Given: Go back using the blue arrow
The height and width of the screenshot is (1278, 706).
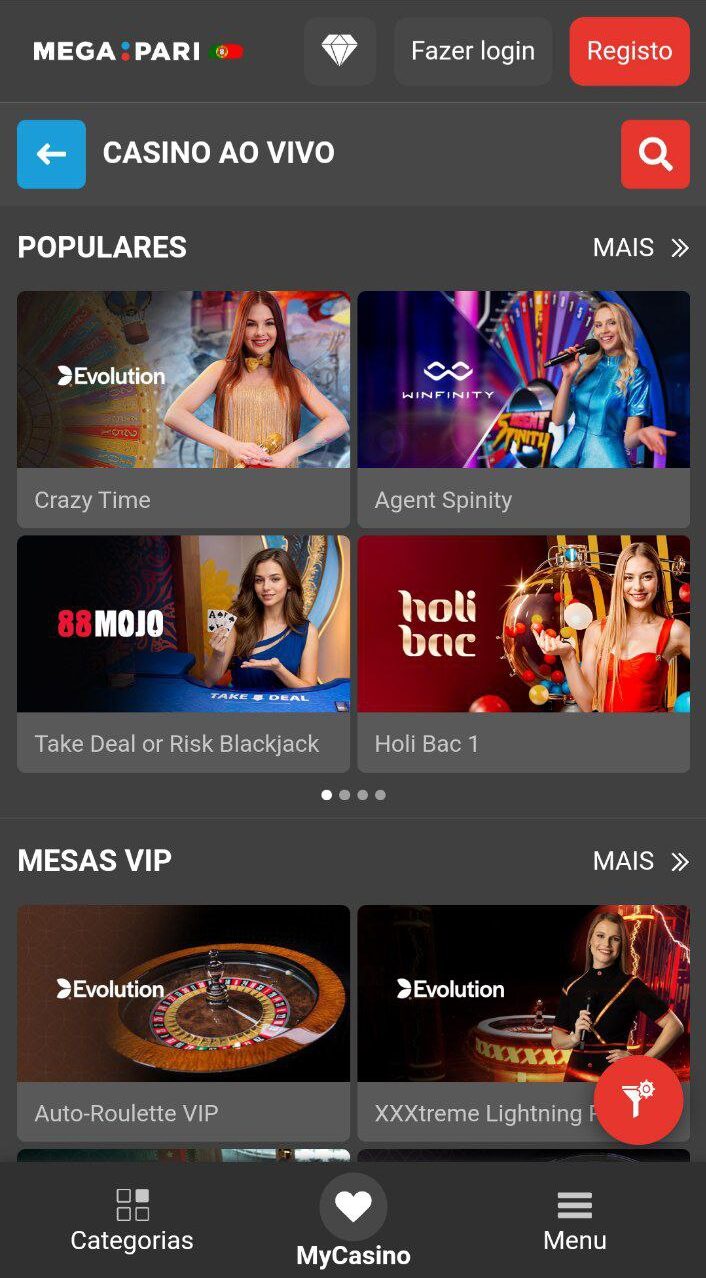Looking at the screenshot, I should tap(51, 154).
